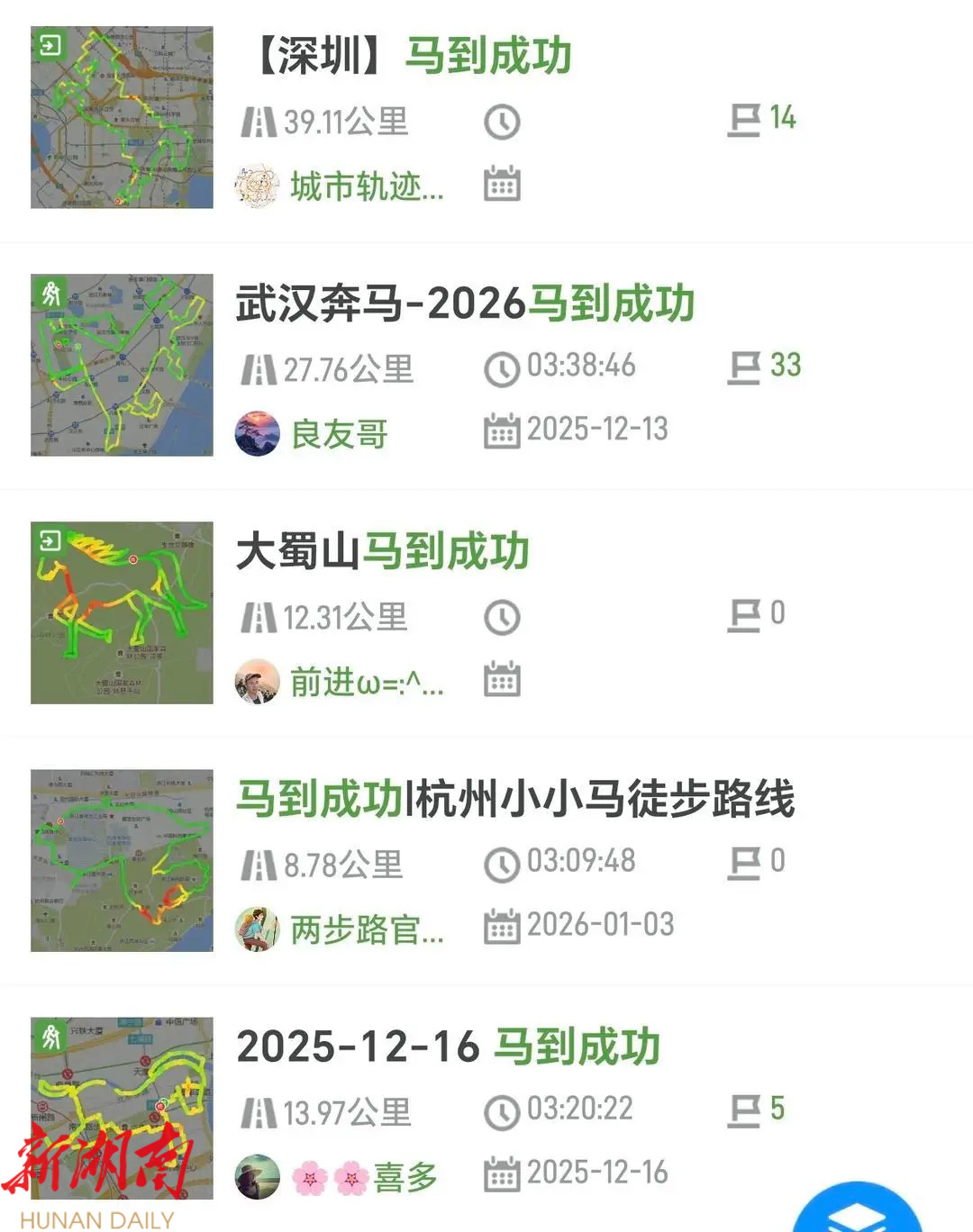View the author profile 喜多
The image size is (973, 1232).
tap(405, 1177)
